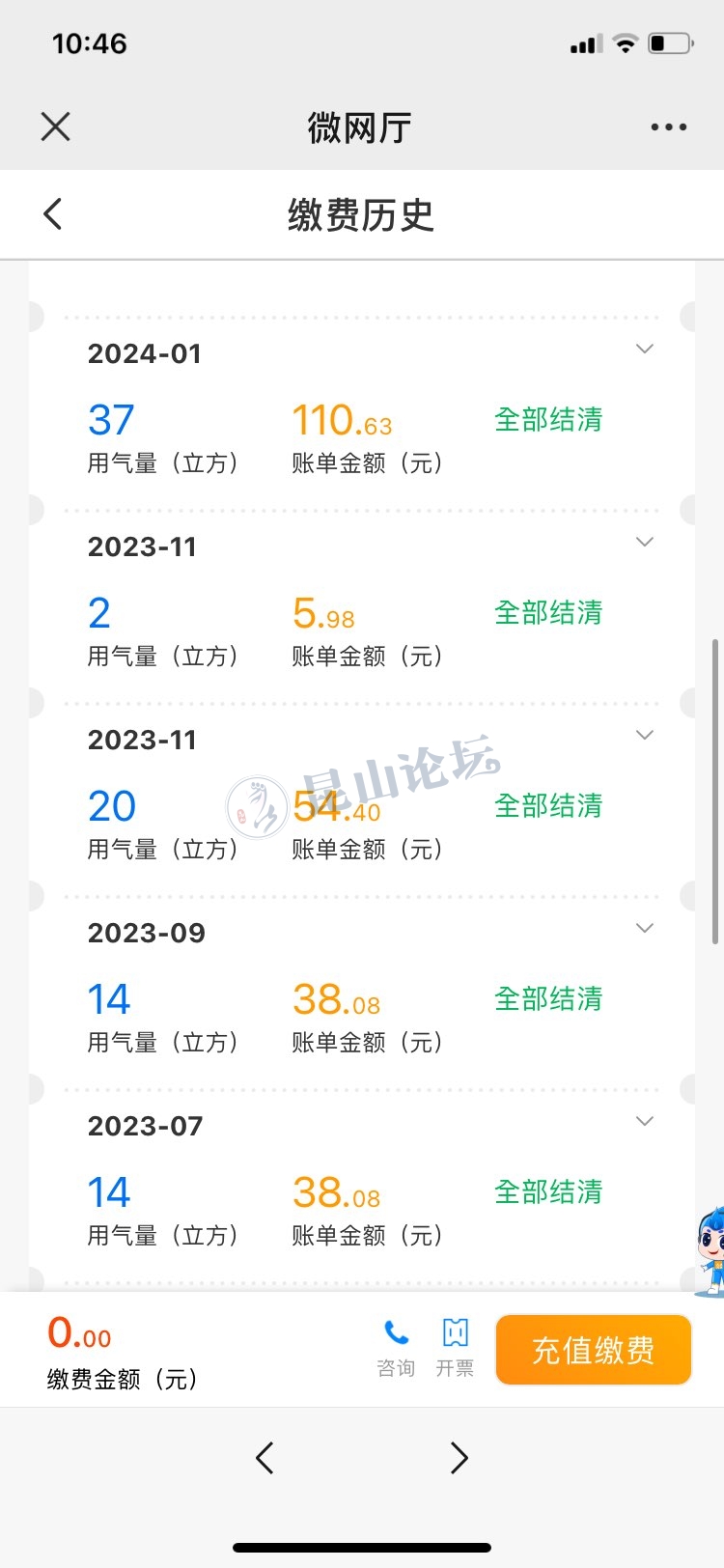This screenshot has width=724, height=1568.
Task: Expand the 2023-11 bill of 5.98 元
Action: [645, 542]
